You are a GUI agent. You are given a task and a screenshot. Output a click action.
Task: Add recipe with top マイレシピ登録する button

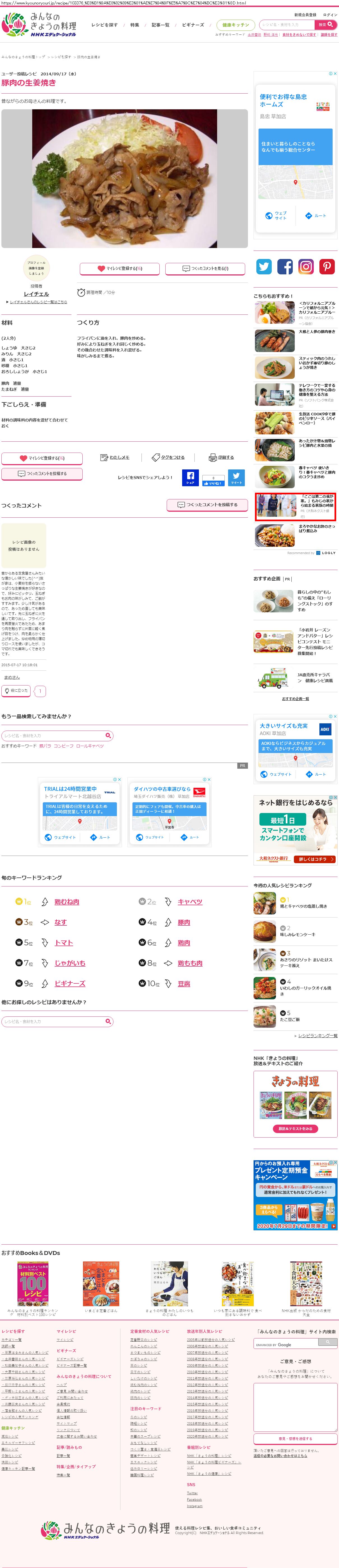pyautogui.click(x=120, y=268)
